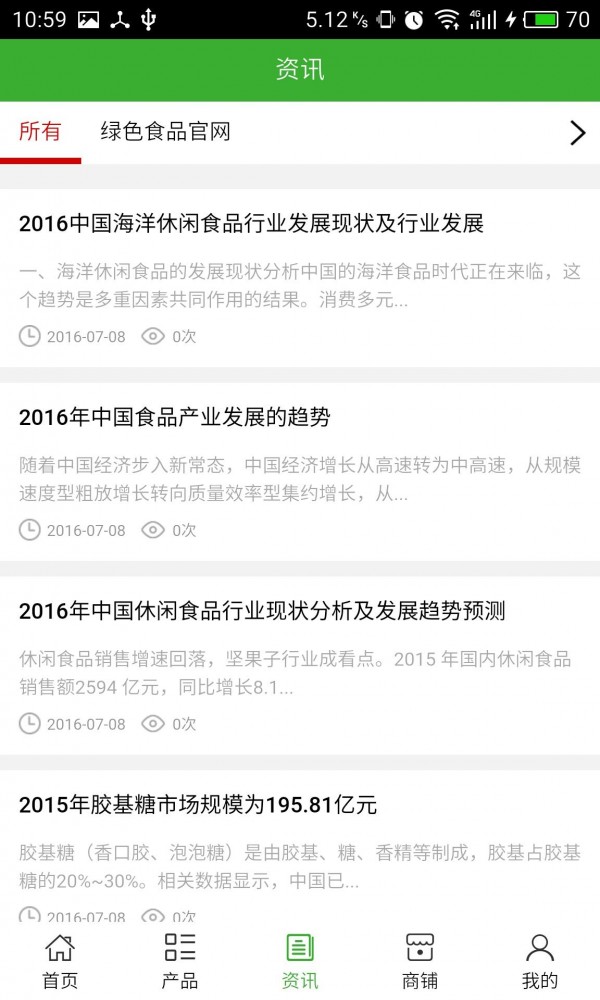
Task: Select the 所有 tab
Action: tap(40, 132)
